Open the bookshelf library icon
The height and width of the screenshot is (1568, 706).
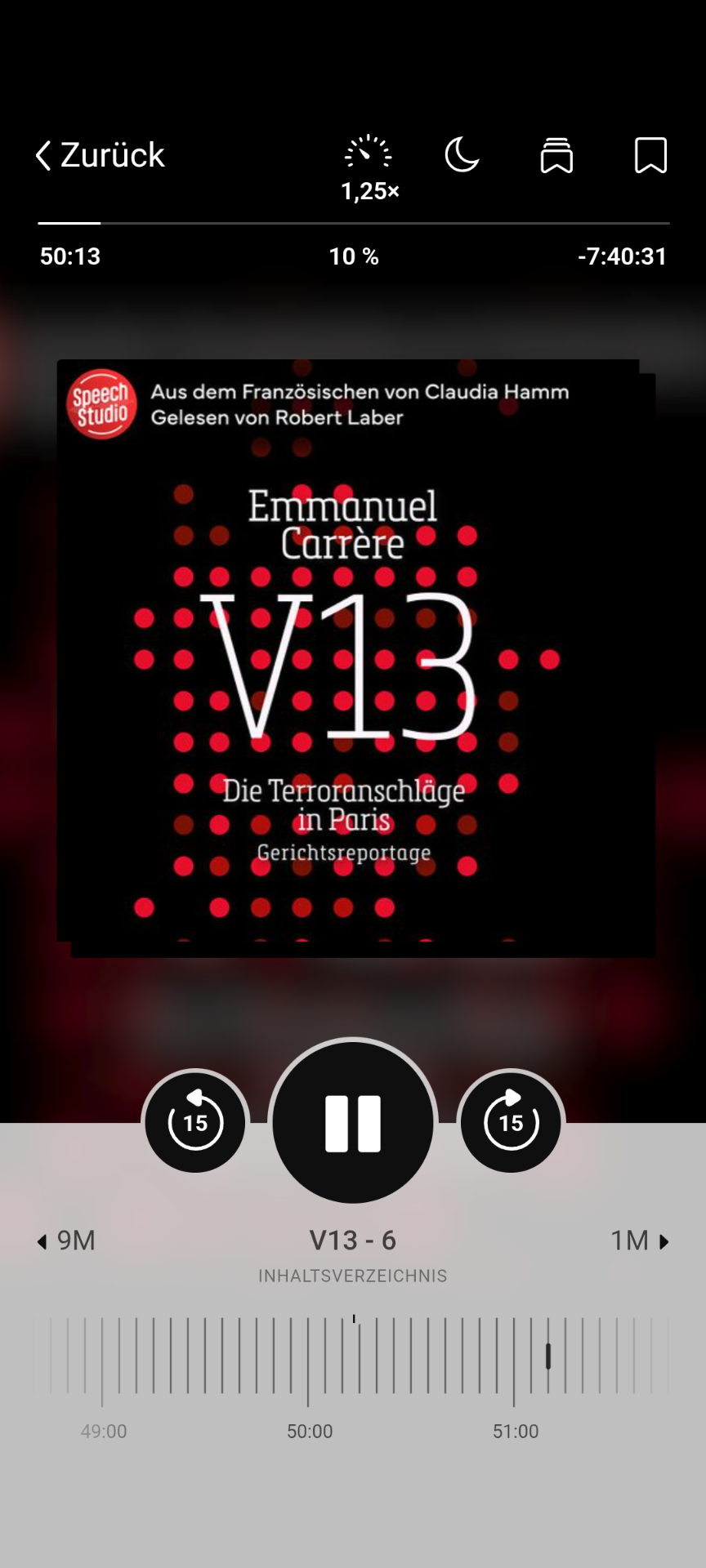pyautogui.click(x=556, y=155)
